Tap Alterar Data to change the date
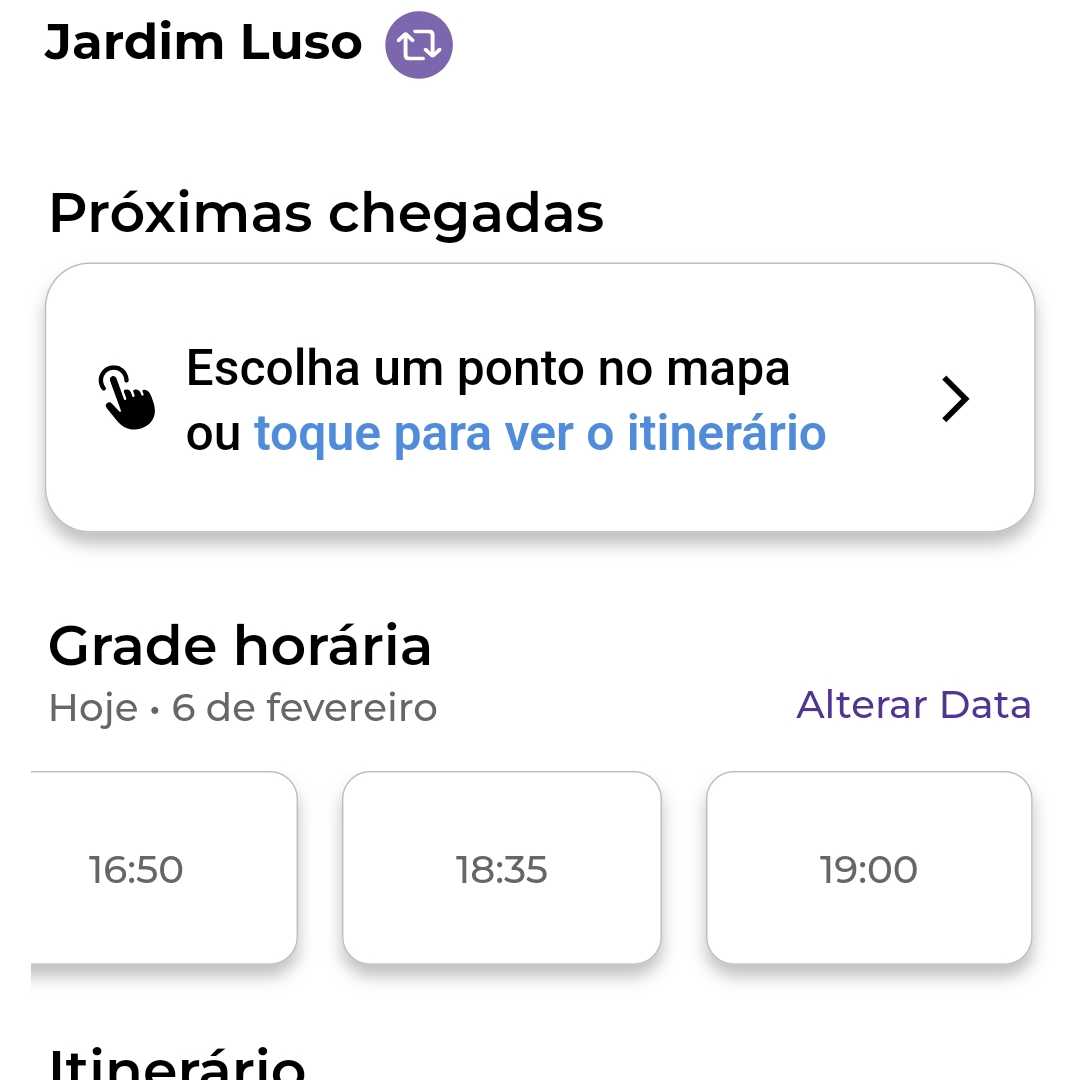Viewport: 1080px width, 1080px height. pos(913,705)
